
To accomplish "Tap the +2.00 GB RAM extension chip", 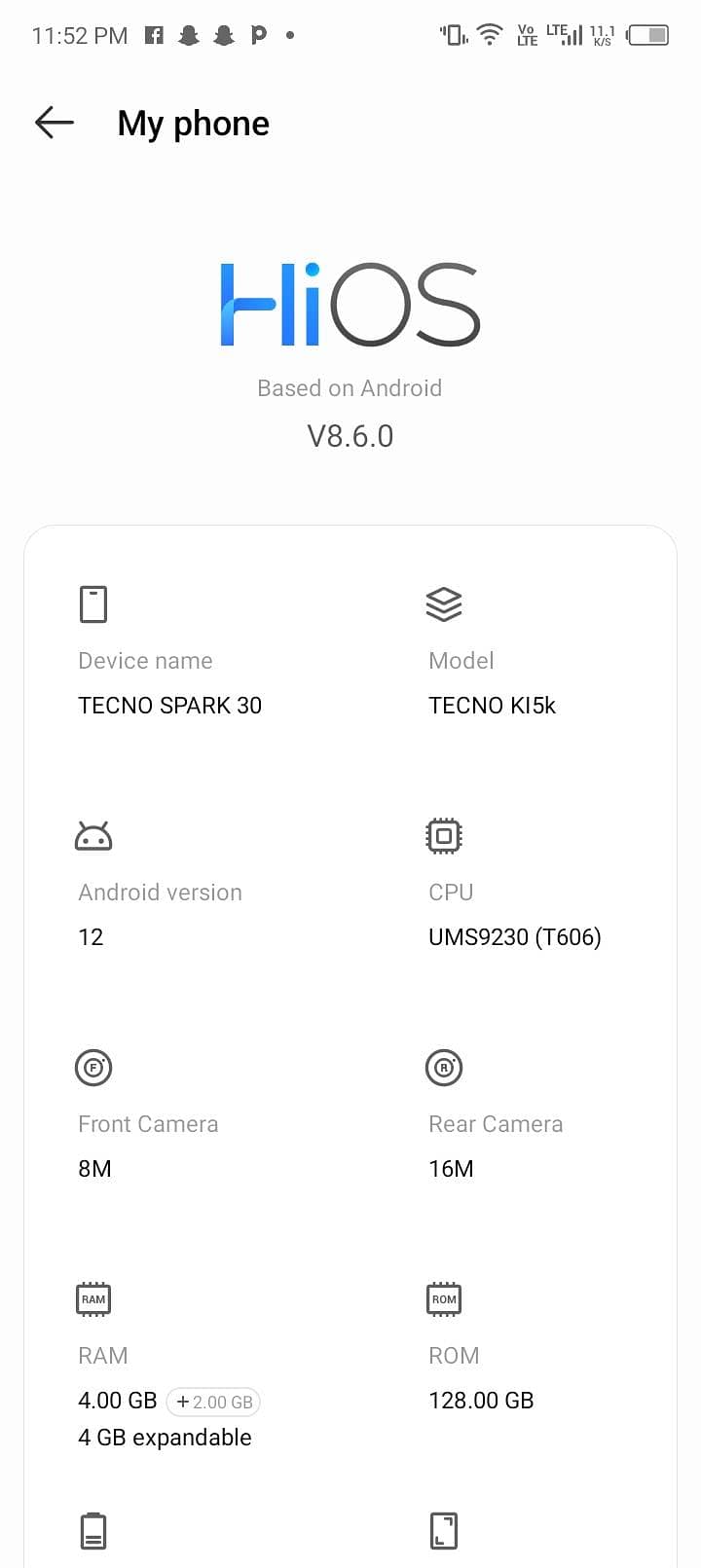I will pyautogui.click(x=213, y=1402).
